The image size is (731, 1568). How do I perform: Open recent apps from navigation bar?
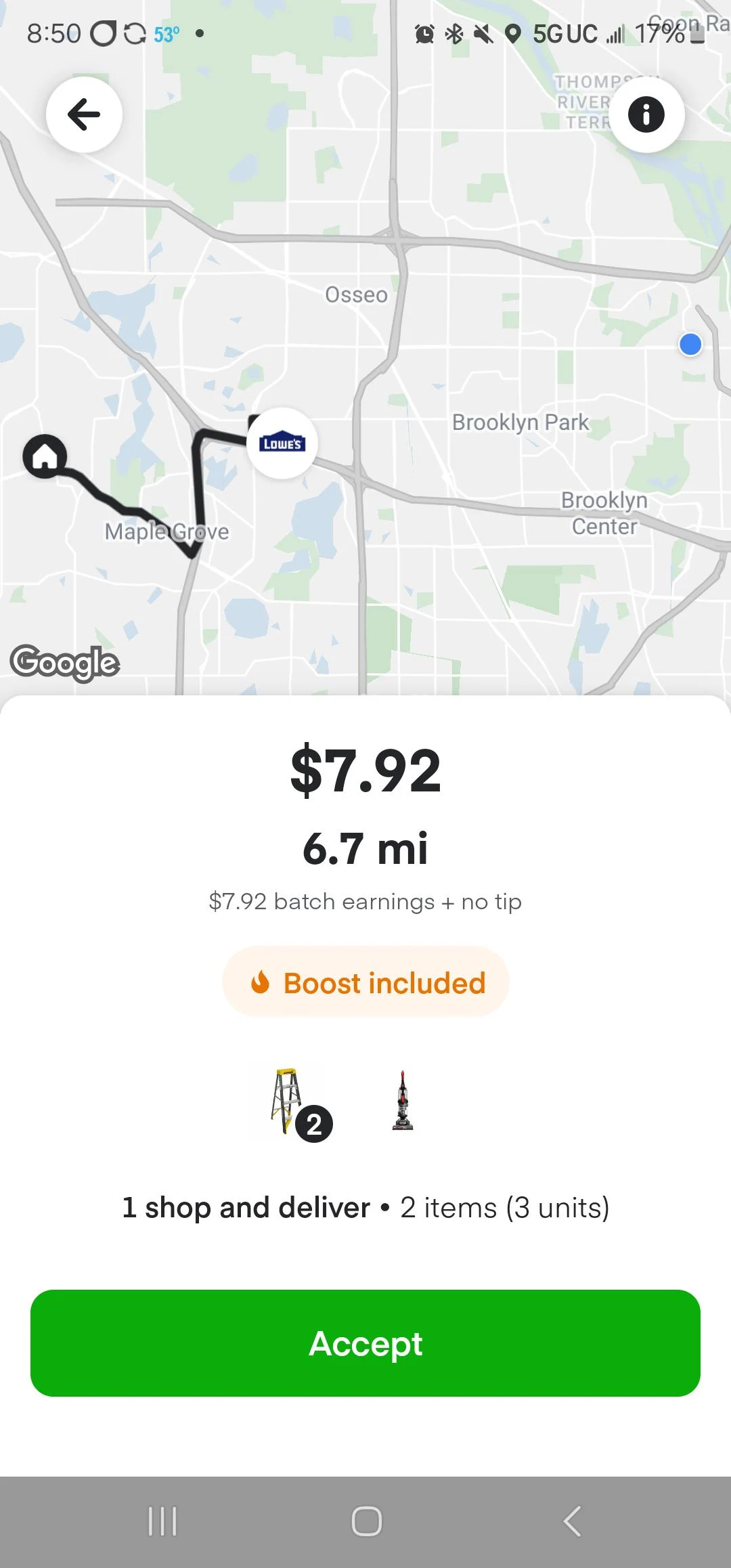(x=162, y=1521)
